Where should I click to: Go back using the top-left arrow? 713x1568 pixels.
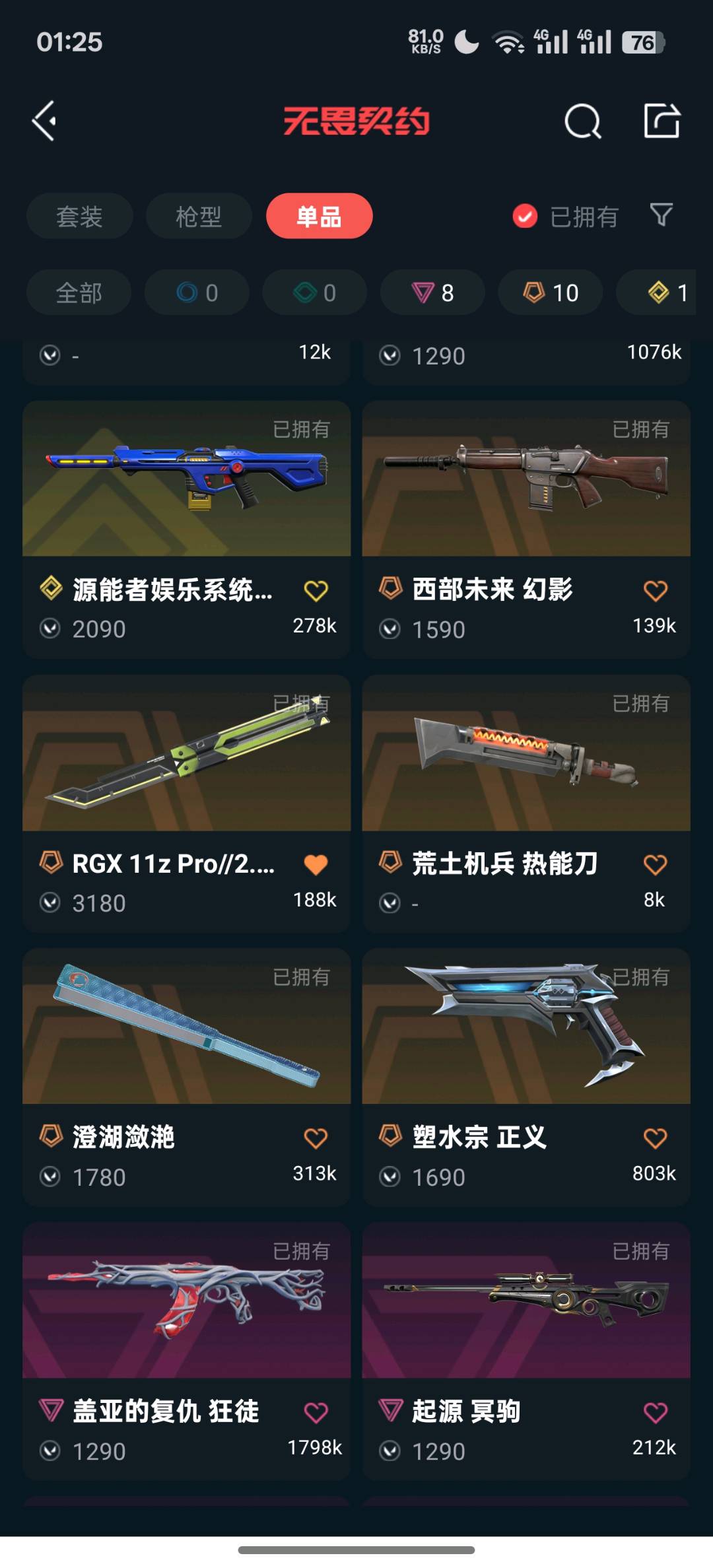45,121
